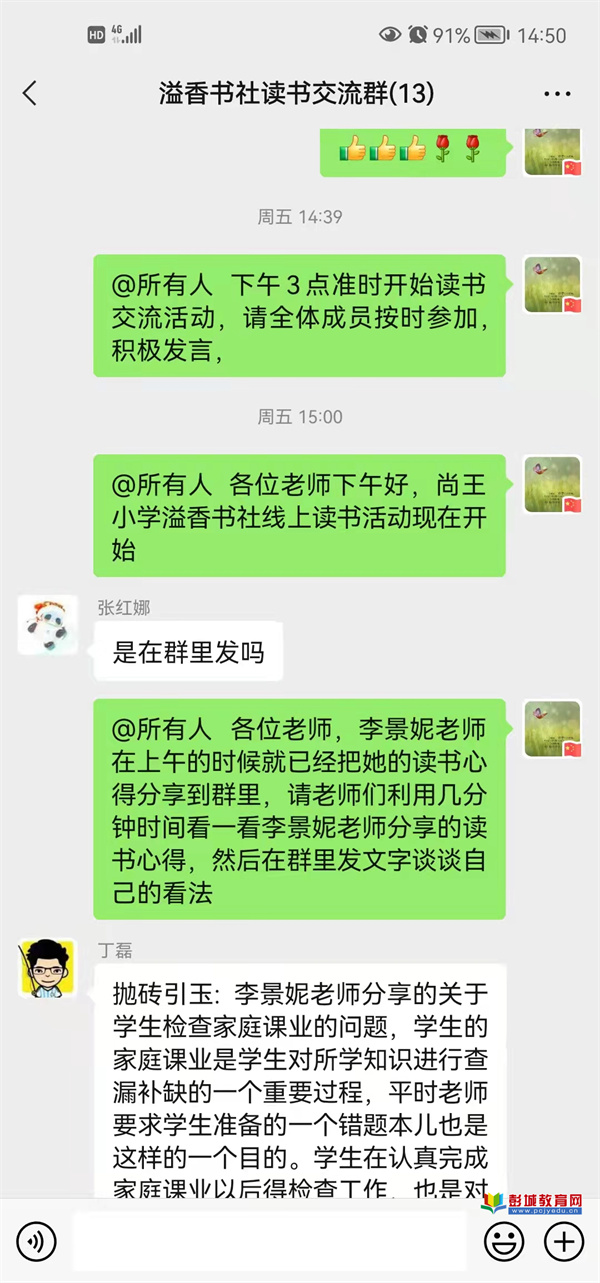The image size is (600, 1283).
Task: Switch to voice message input
Action: (37, 1241)
